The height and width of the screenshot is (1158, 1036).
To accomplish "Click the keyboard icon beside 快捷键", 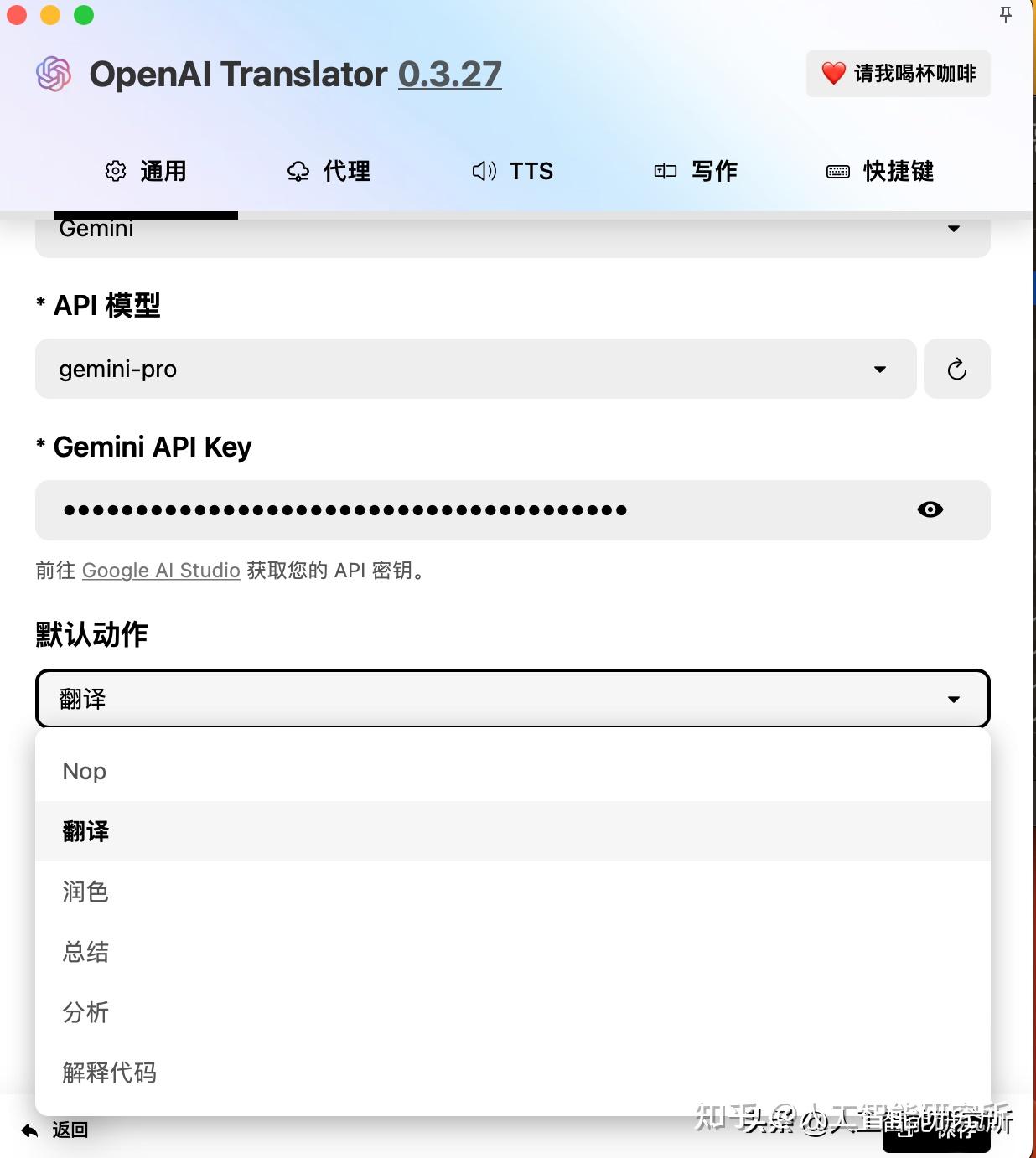I will click(837, 171).
